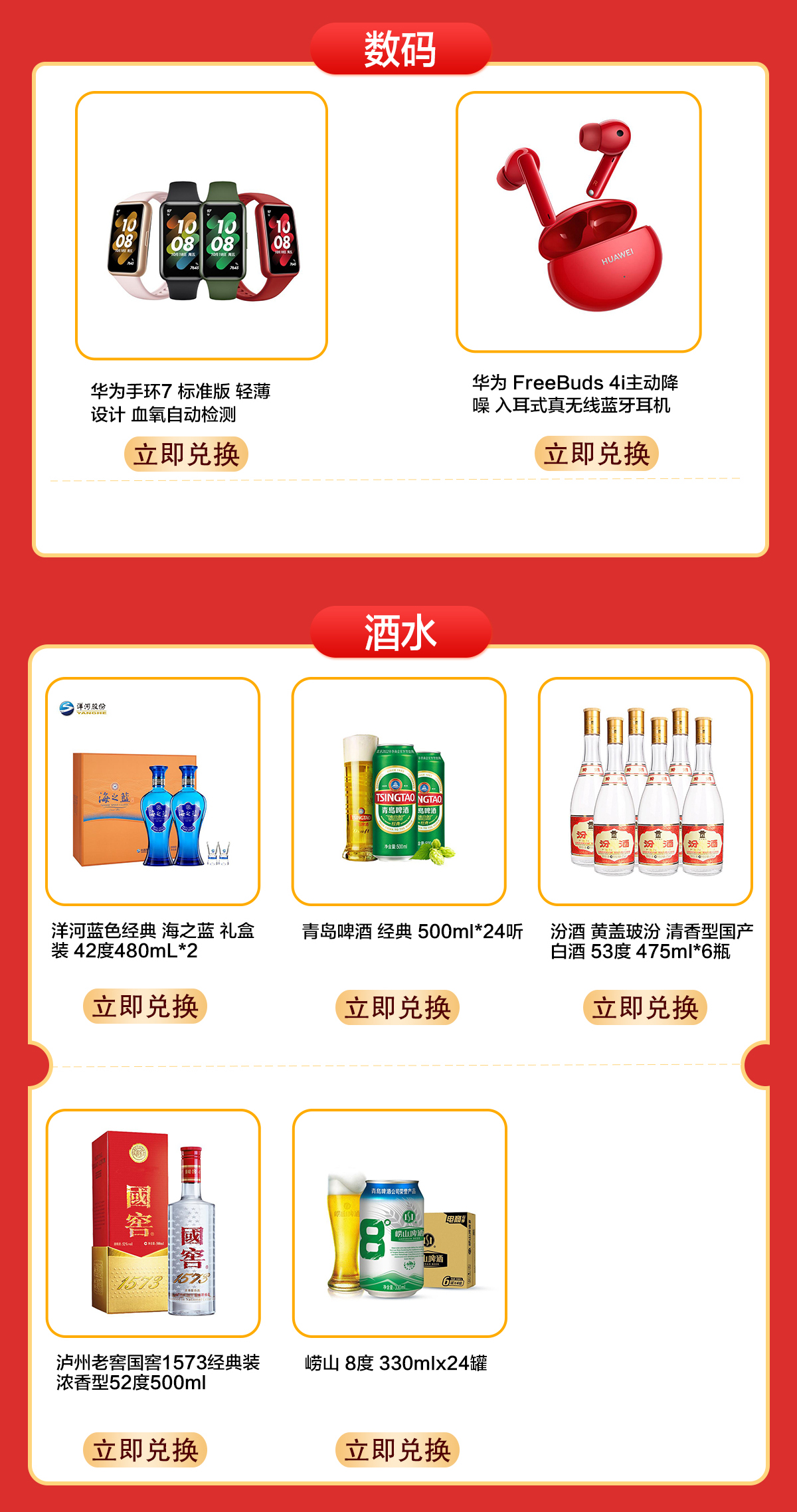
Task: View the 海之蓝 gift box picture
Action: point(153,791)
